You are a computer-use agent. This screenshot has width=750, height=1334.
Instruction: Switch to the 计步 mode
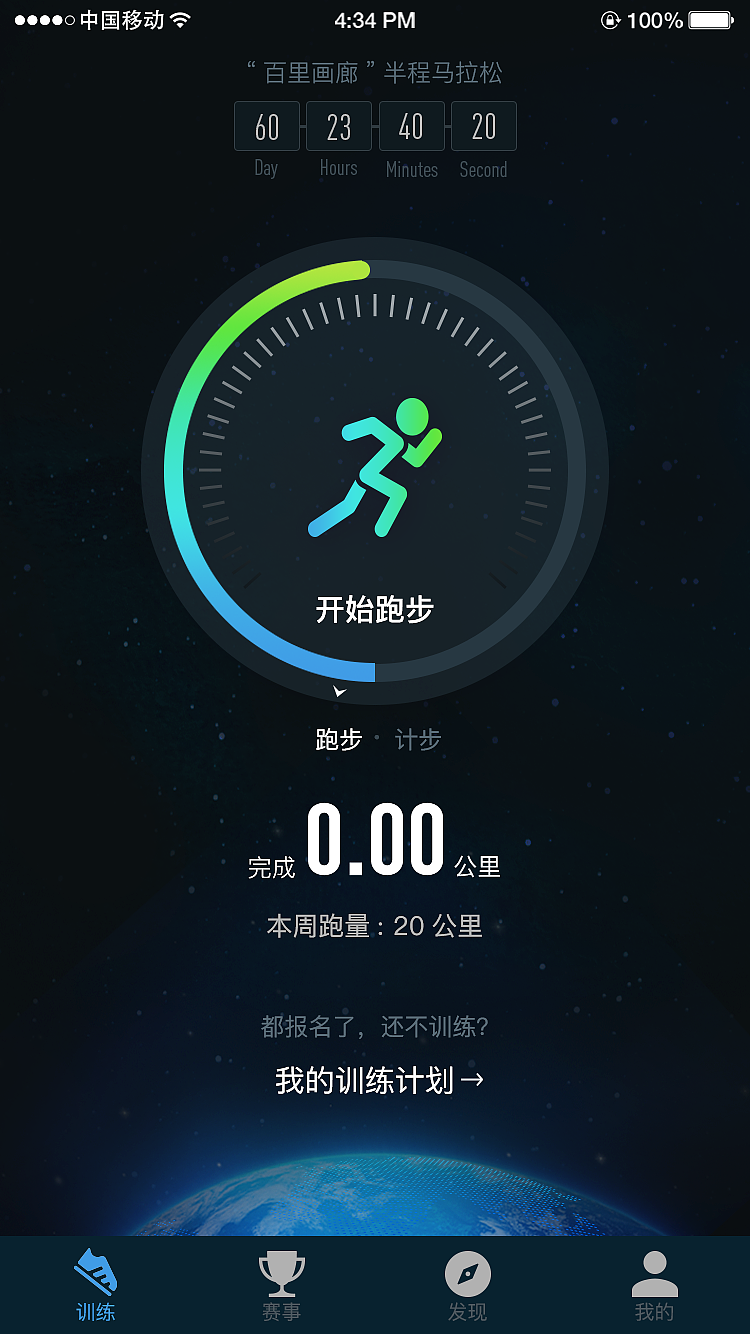[x=419, y=740]
